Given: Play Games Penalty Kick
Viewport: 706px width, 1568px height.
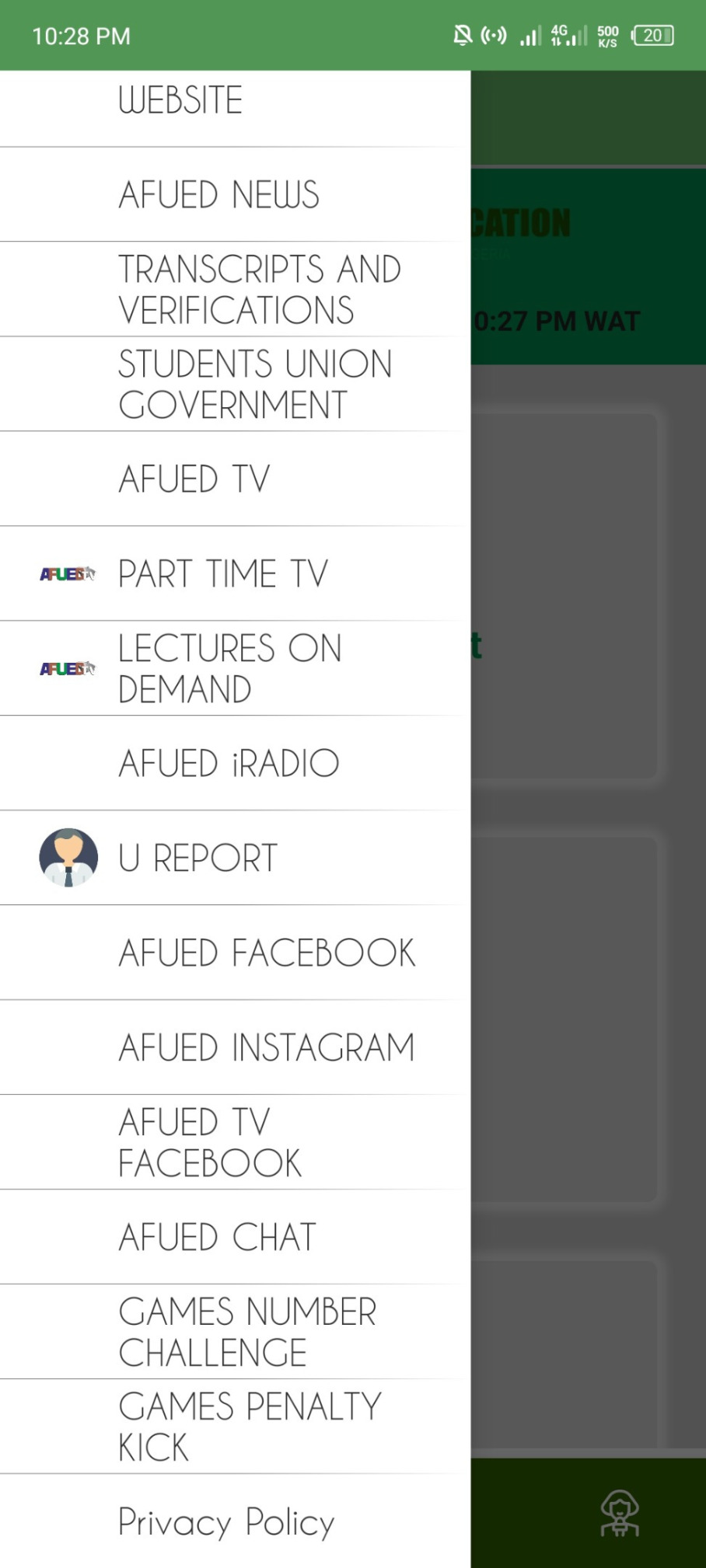Looking at the screenshot, I should [x=250, y=1427].
